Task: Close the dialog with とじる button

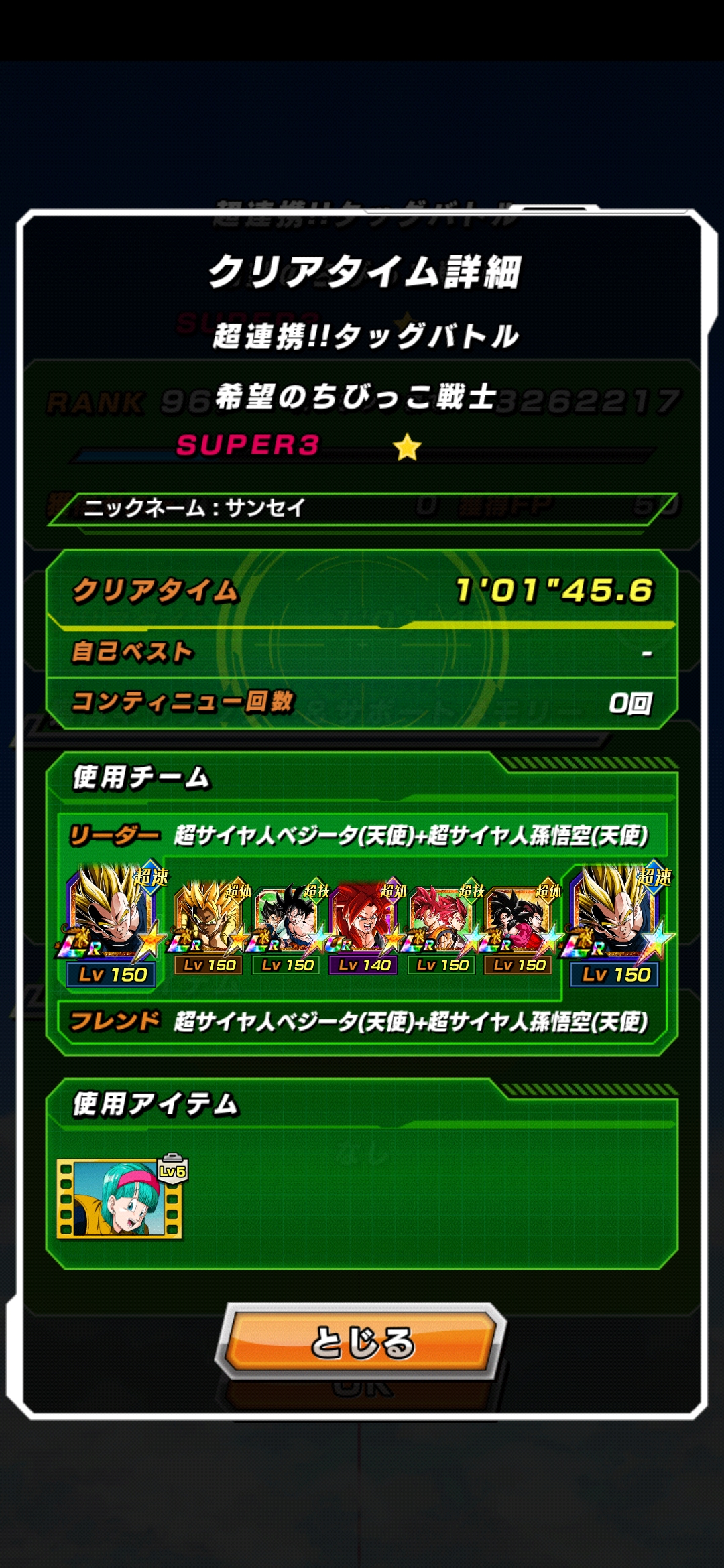Action: point(362,1342)
